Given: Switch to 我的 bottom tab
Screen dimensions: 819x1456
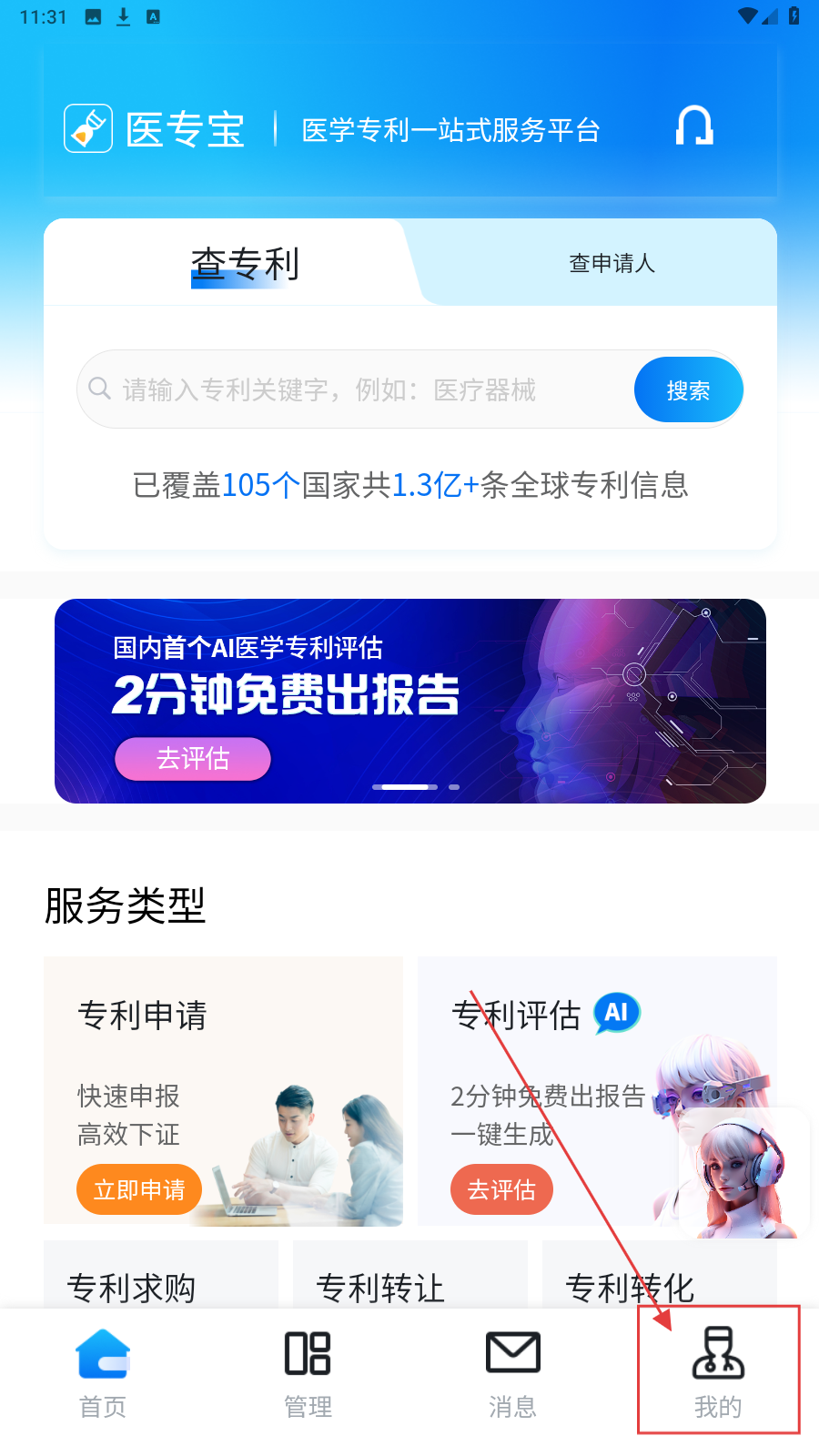Looking at the screenshot, I should [718, 1372].
